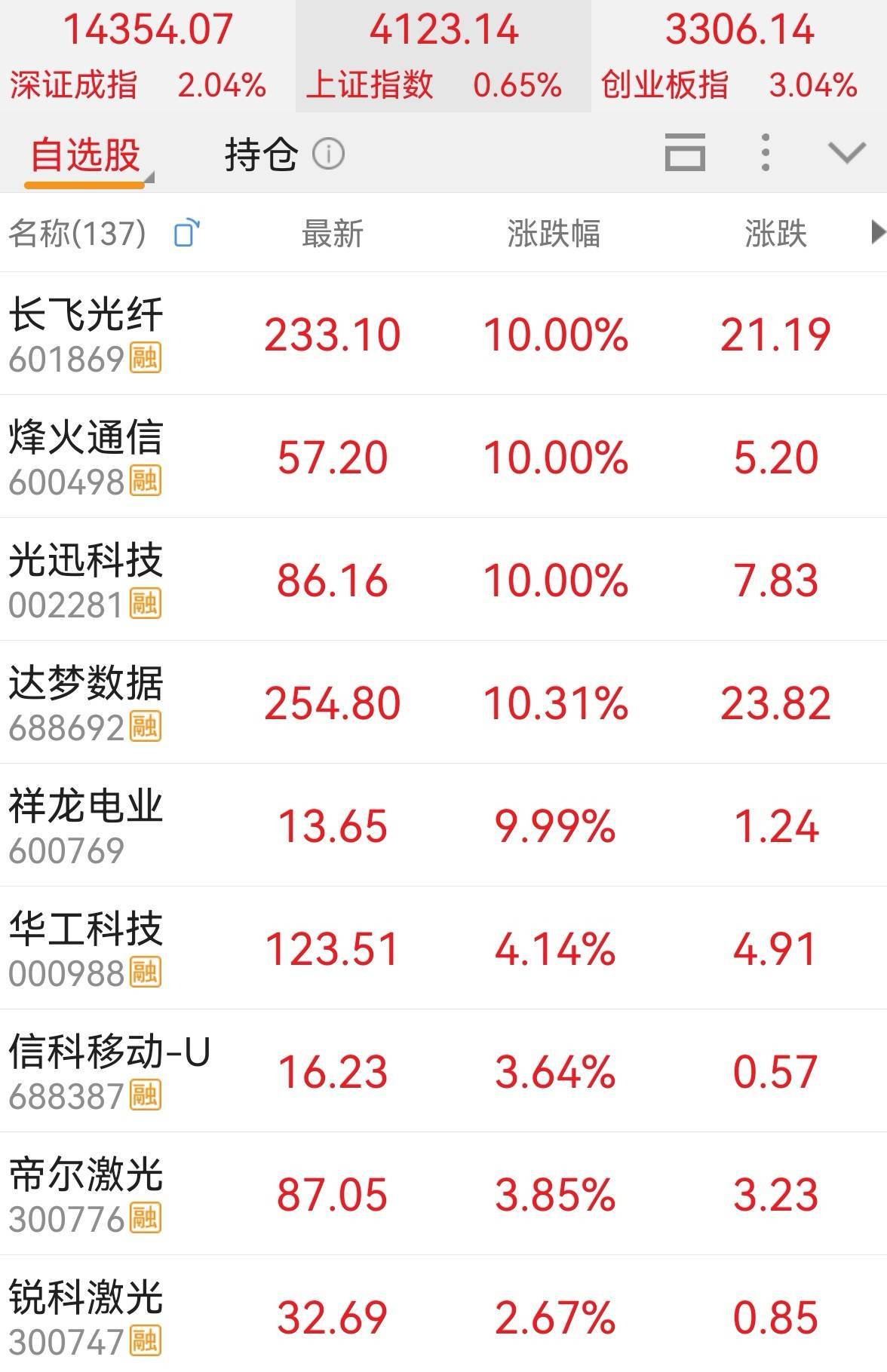Switch to the 持仓 tab
Image resolution: width=887 pixels, height=1372 pixels.
[261, 156]
